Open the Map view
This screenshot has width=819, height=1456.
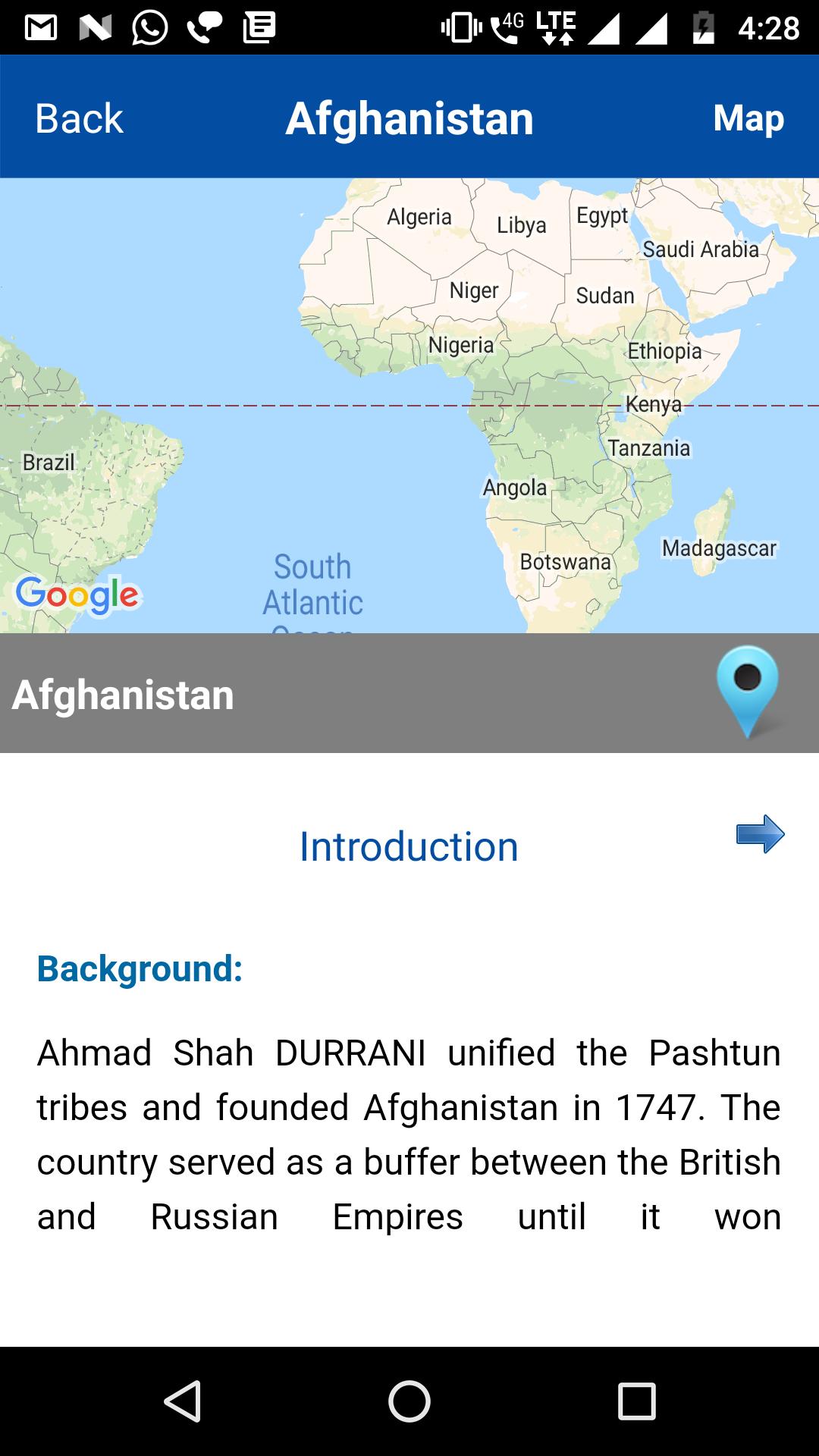click(x=748, y=118)
